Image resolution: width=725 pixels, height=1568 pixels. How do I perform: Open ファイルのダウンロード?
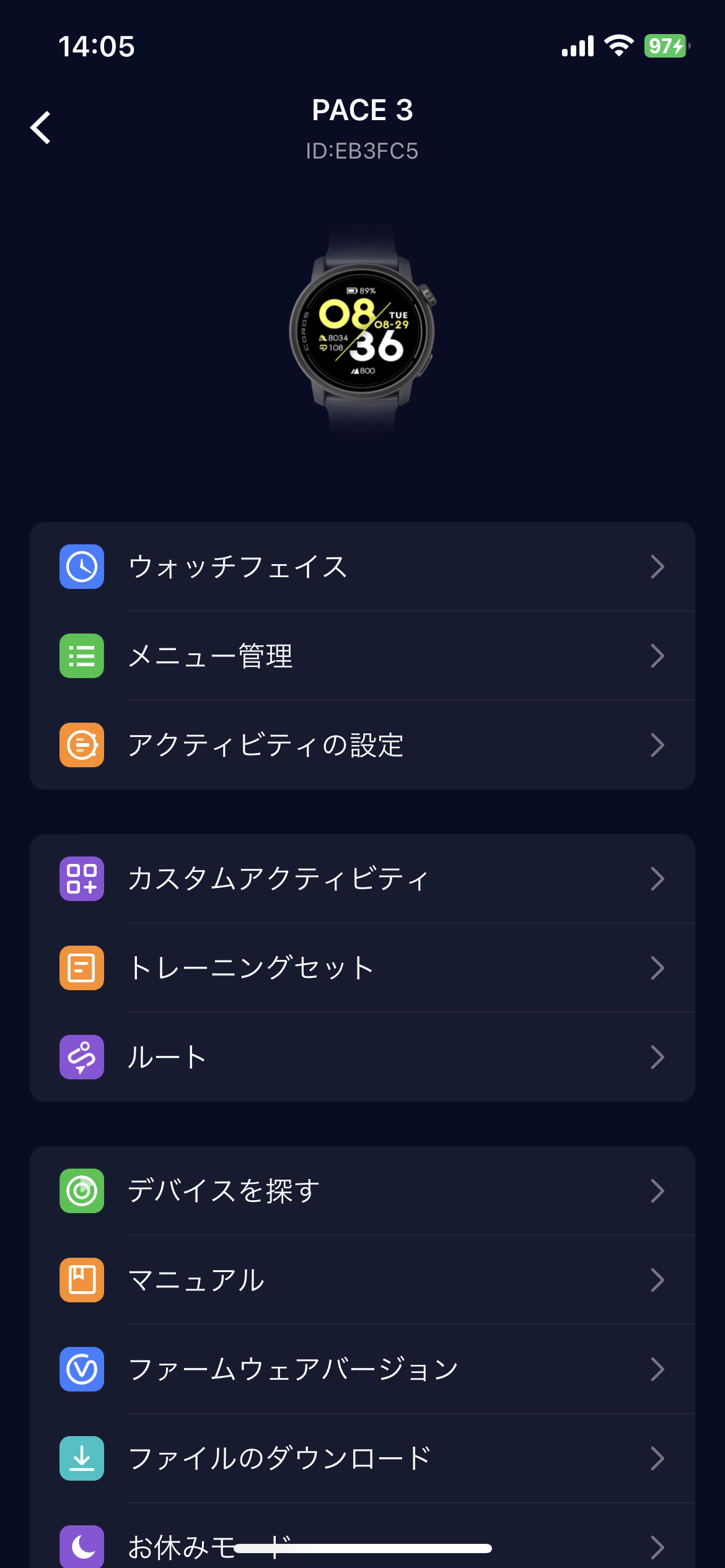[x=362, y=1458]
